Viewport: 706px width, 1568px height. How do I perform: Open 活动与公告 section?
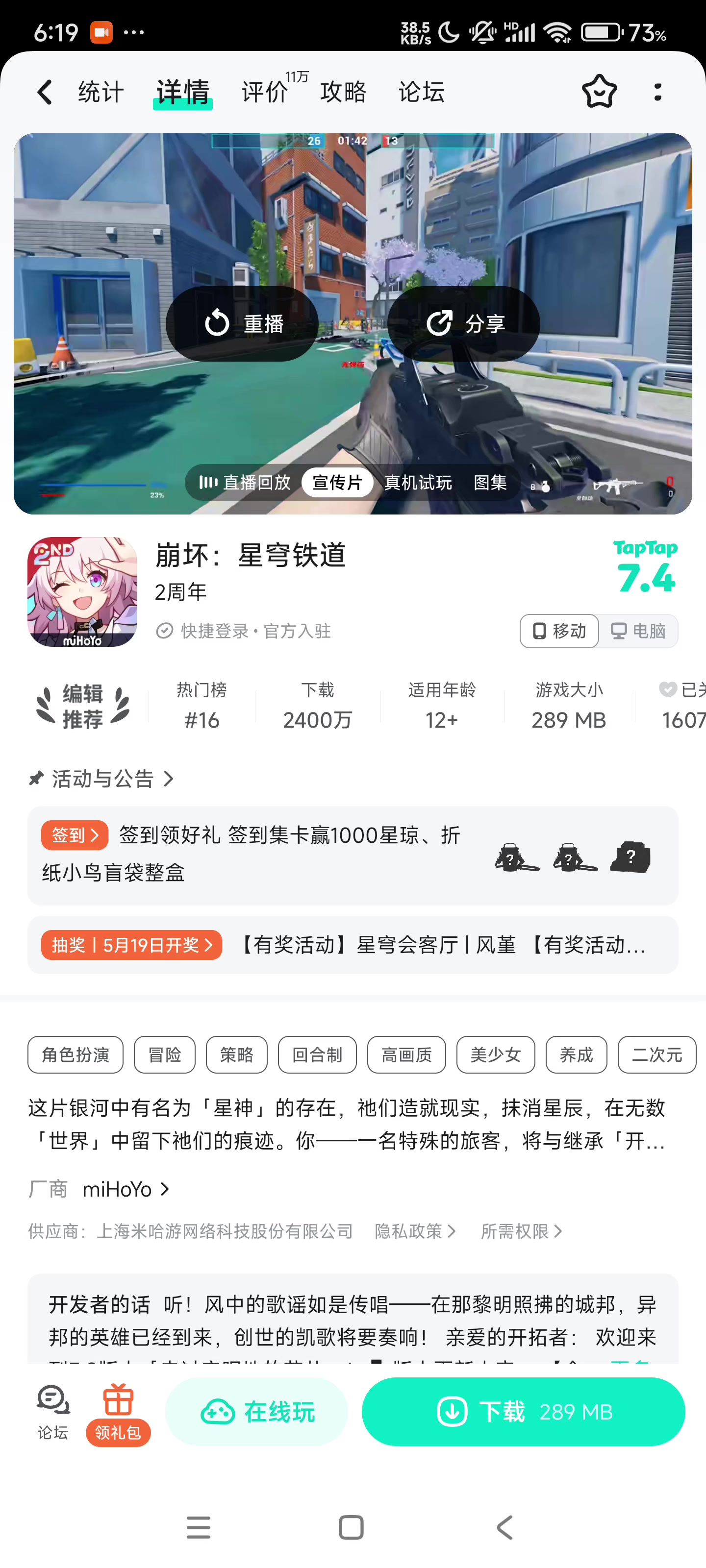coord(101,779)
